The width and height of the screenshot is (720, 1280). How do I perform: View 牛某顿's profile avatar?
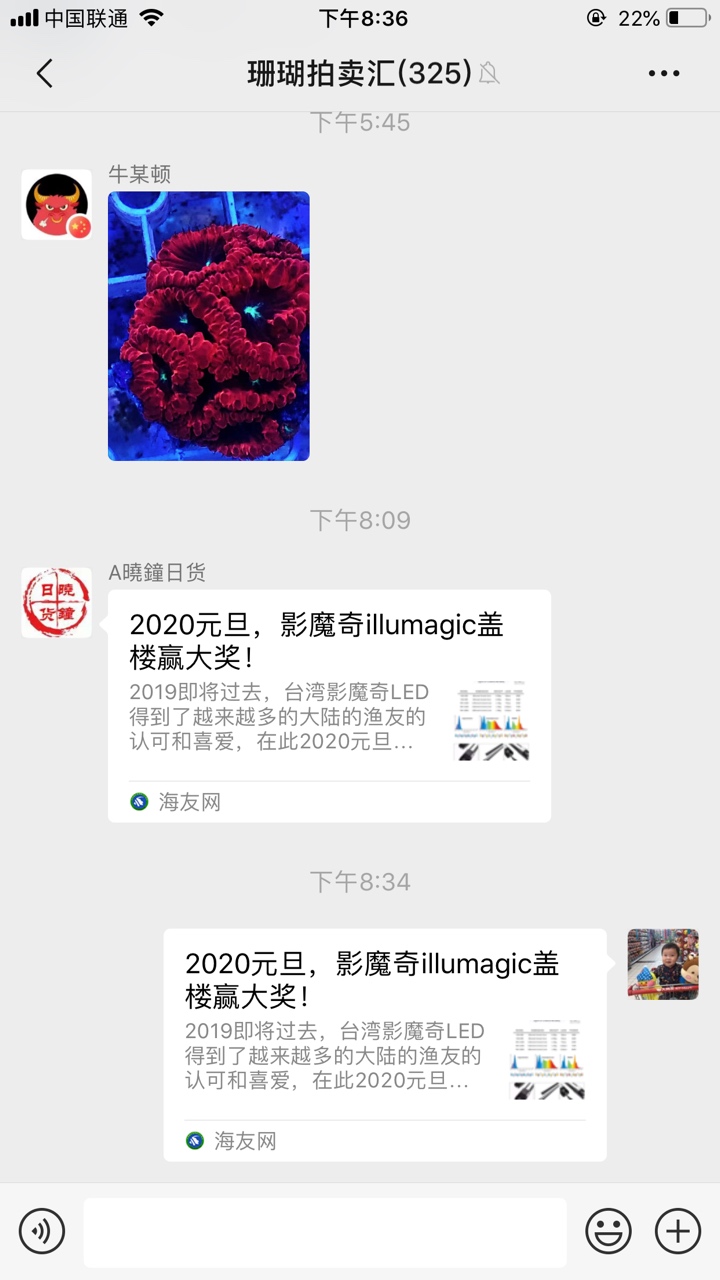tap(56, 205)
